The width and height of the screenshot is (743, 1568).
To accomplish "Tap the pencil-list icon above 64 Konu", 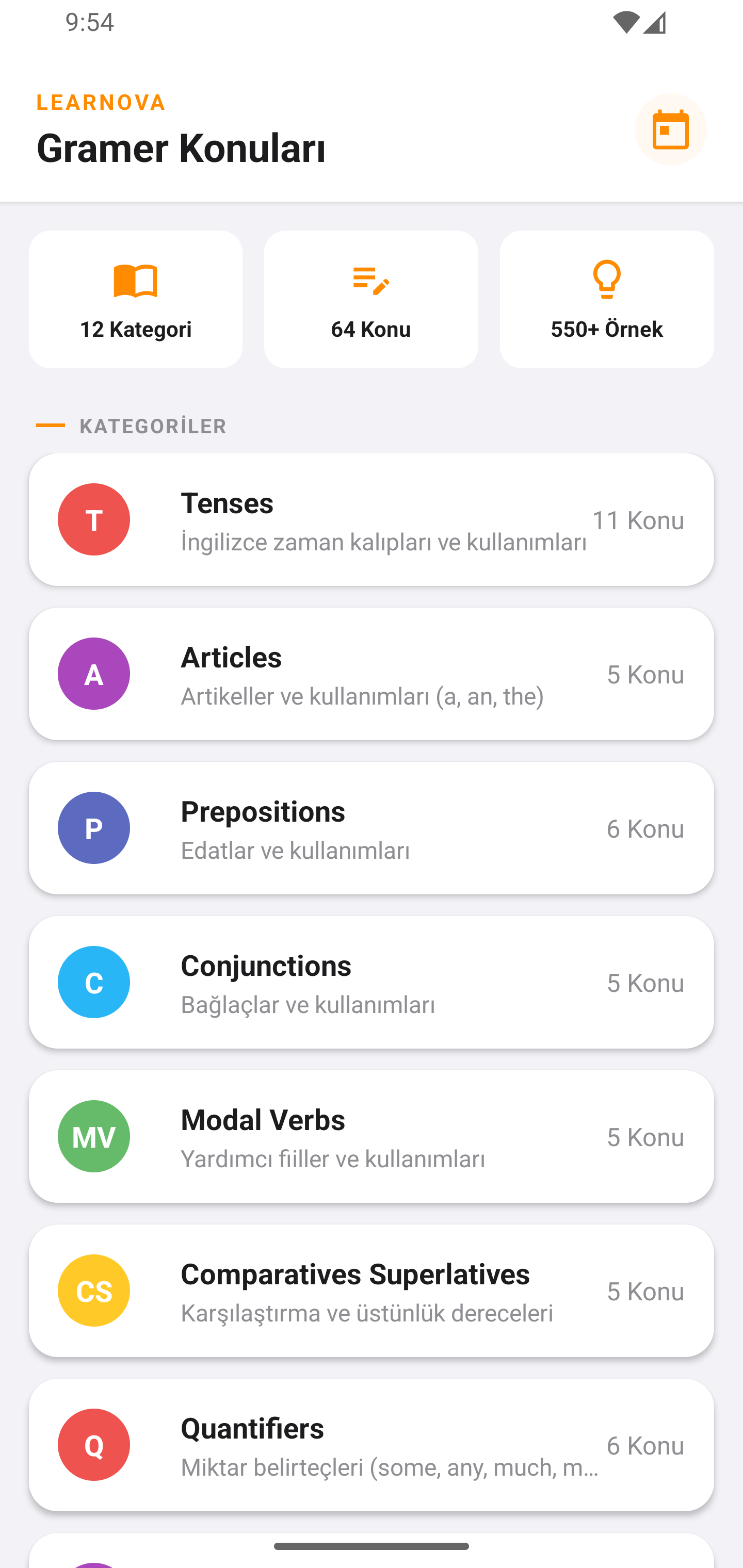I will pos(371,281).
